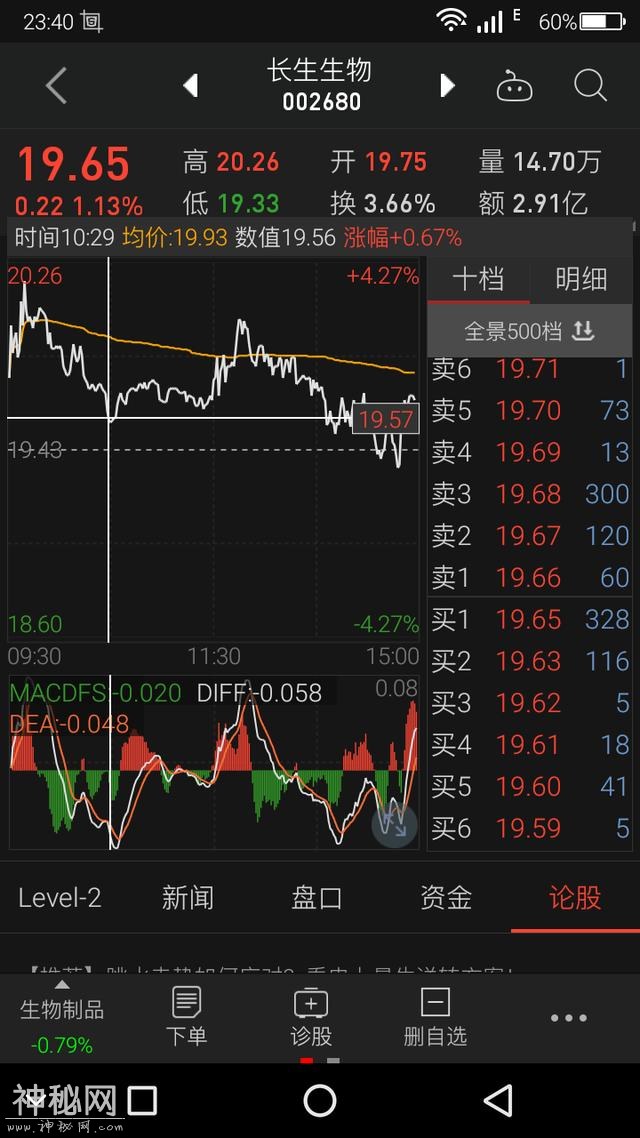The width and height of the screenshot is (640, 1138).
Task: Switch to the 盘口 tab
Action: [316, 898]
